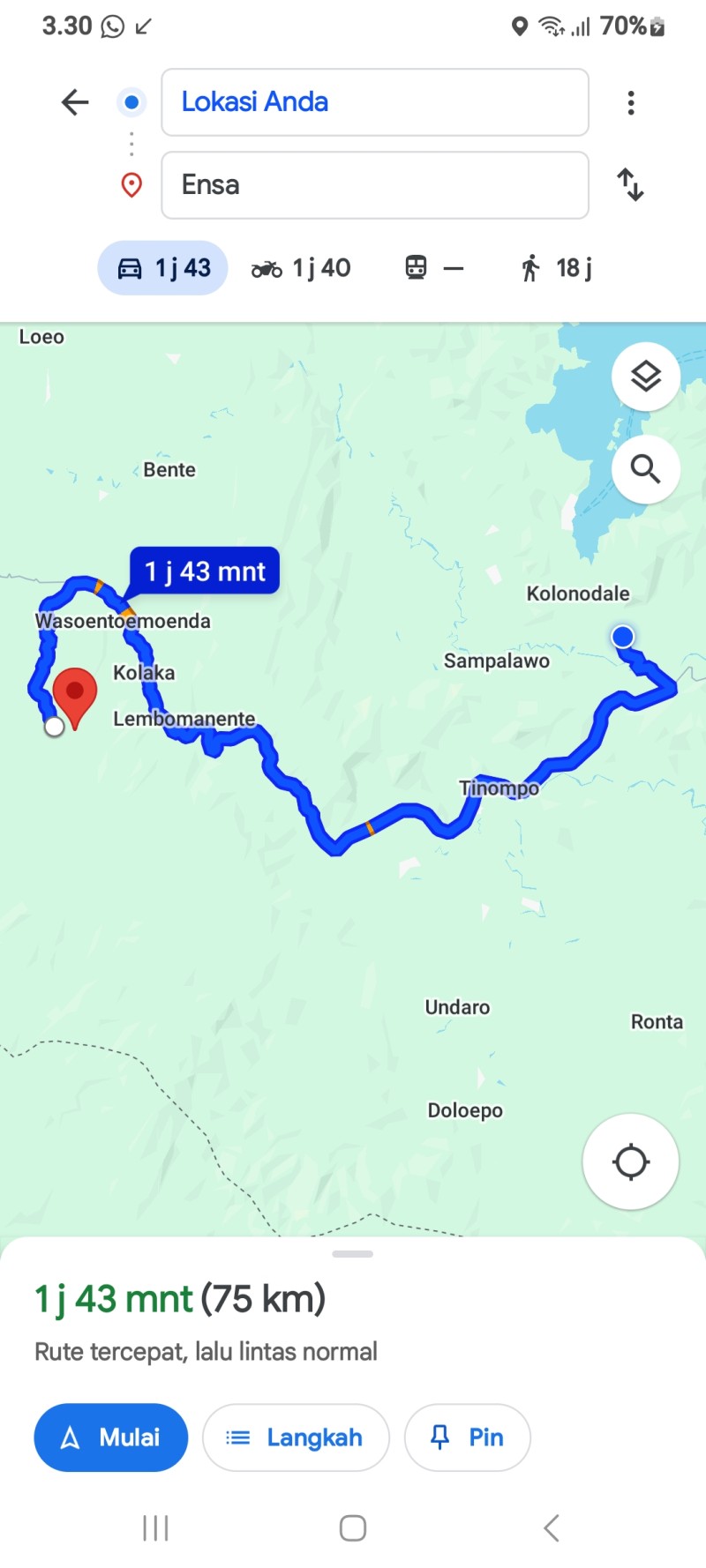Image resolution: width=706 pixels, height=1568 pixels.
Task: Switch to public transit mode
Action: (x=434, y=267)
